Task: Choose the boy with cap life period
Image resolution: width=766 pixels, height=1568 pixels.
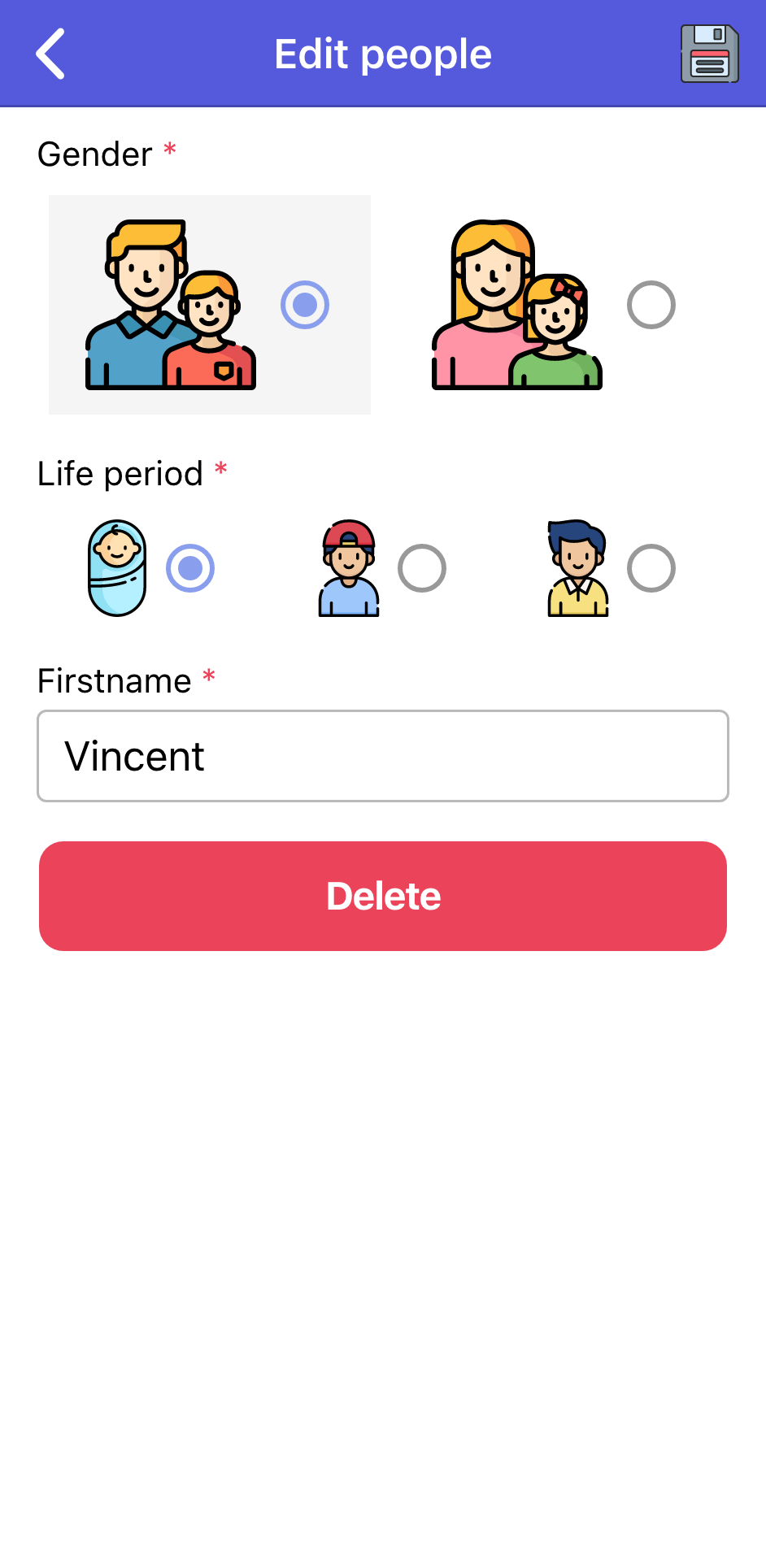Action: point(421,567)
